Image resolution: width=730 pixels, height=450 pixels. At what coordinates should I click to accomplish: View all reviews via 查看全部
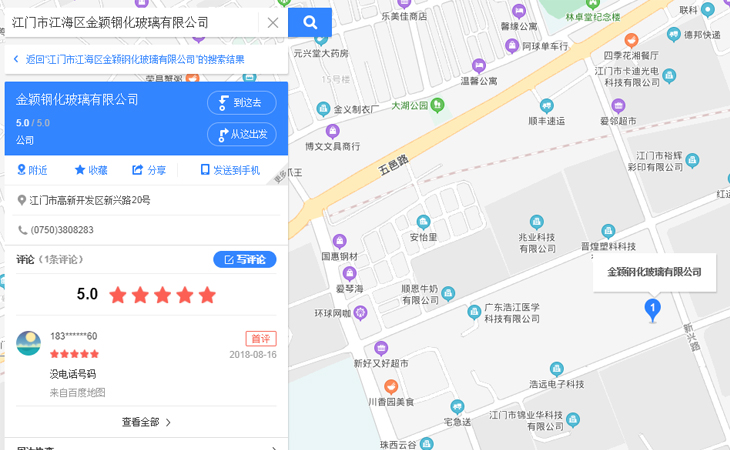tap(146, 422)
